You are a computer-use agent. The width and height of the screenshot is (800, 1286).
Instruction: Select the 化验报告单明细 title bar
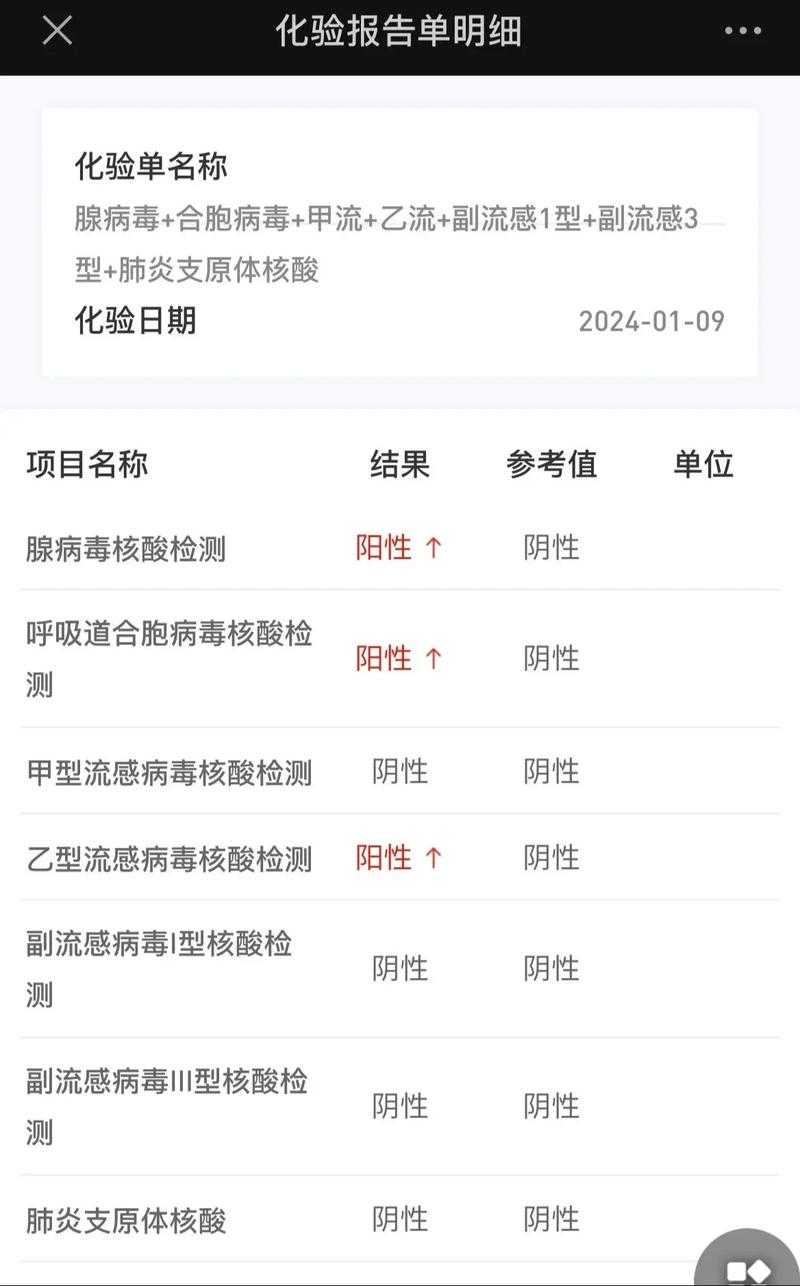[400, 29]
